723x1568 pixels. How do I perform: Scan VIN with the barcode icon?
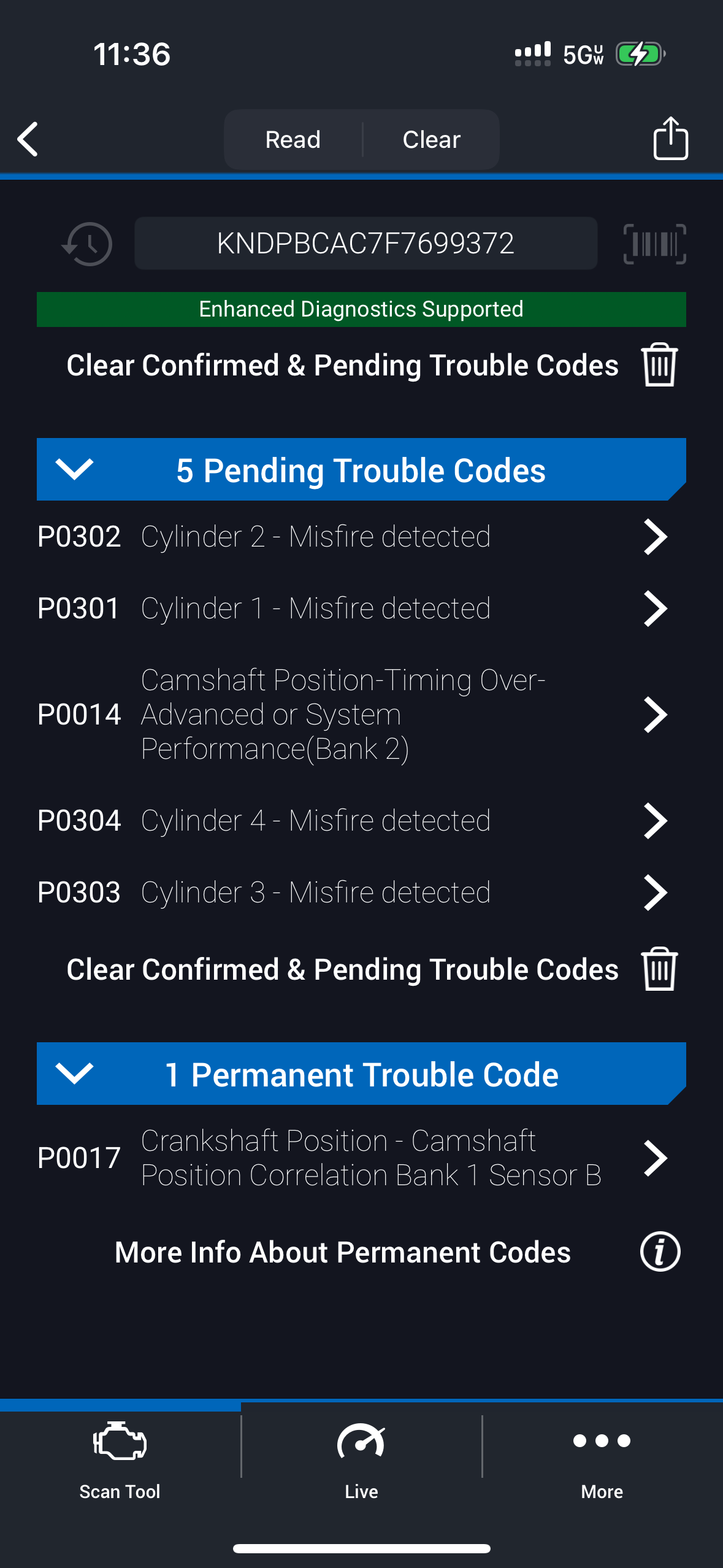[x=654, y=244]
